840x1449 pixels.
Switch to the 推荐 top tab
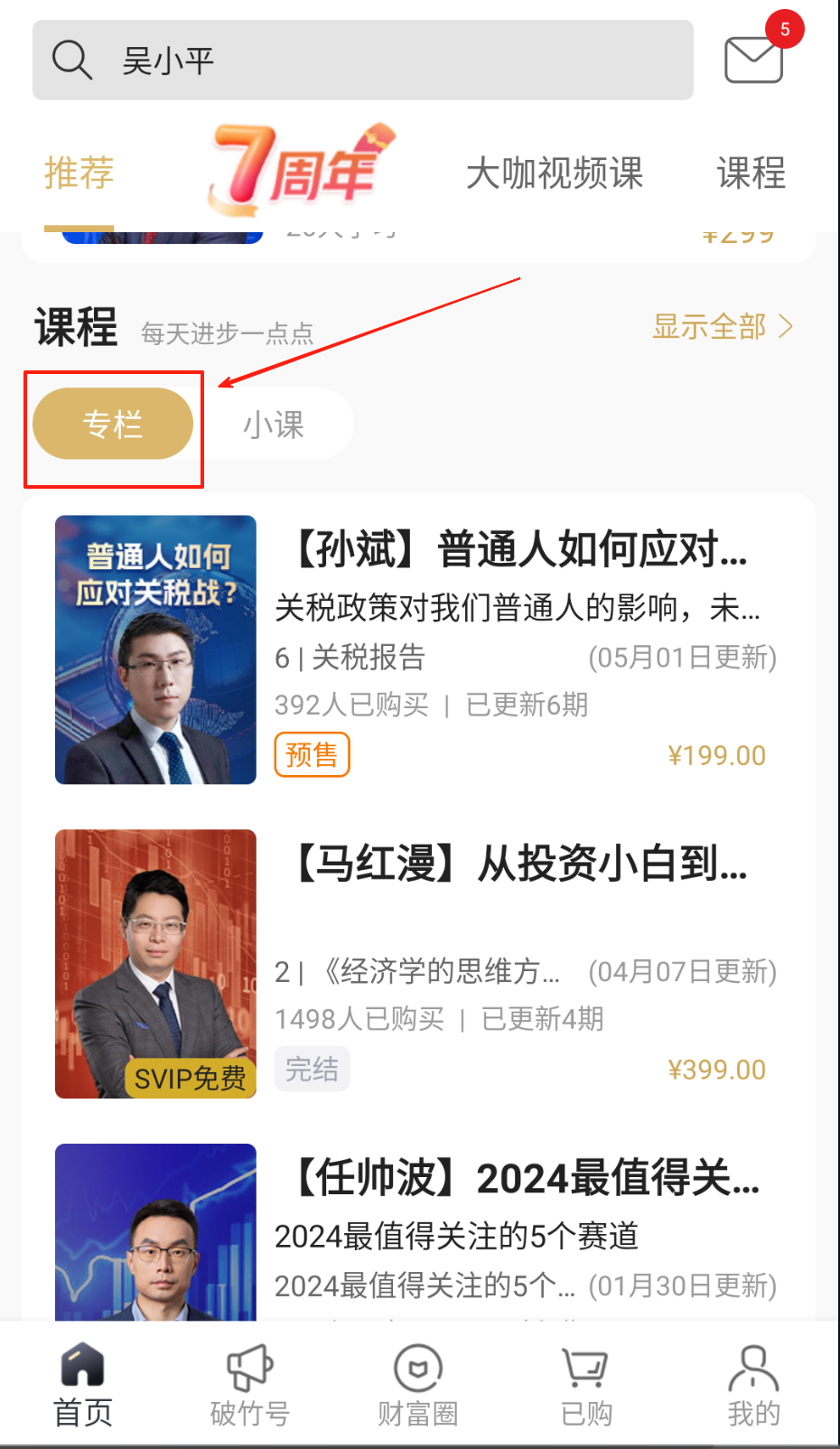coord(79,173)
